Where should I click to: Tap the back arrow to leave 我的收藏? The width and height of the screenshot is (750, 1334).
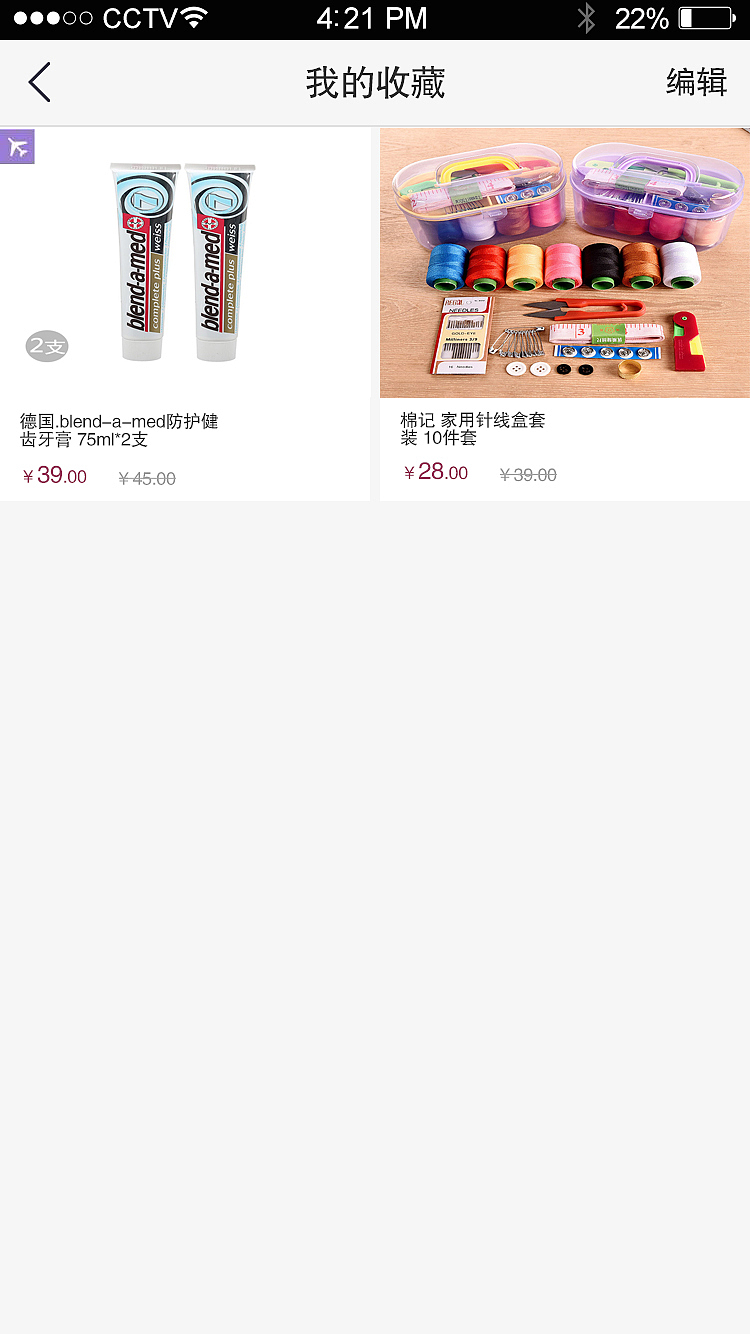39,82
